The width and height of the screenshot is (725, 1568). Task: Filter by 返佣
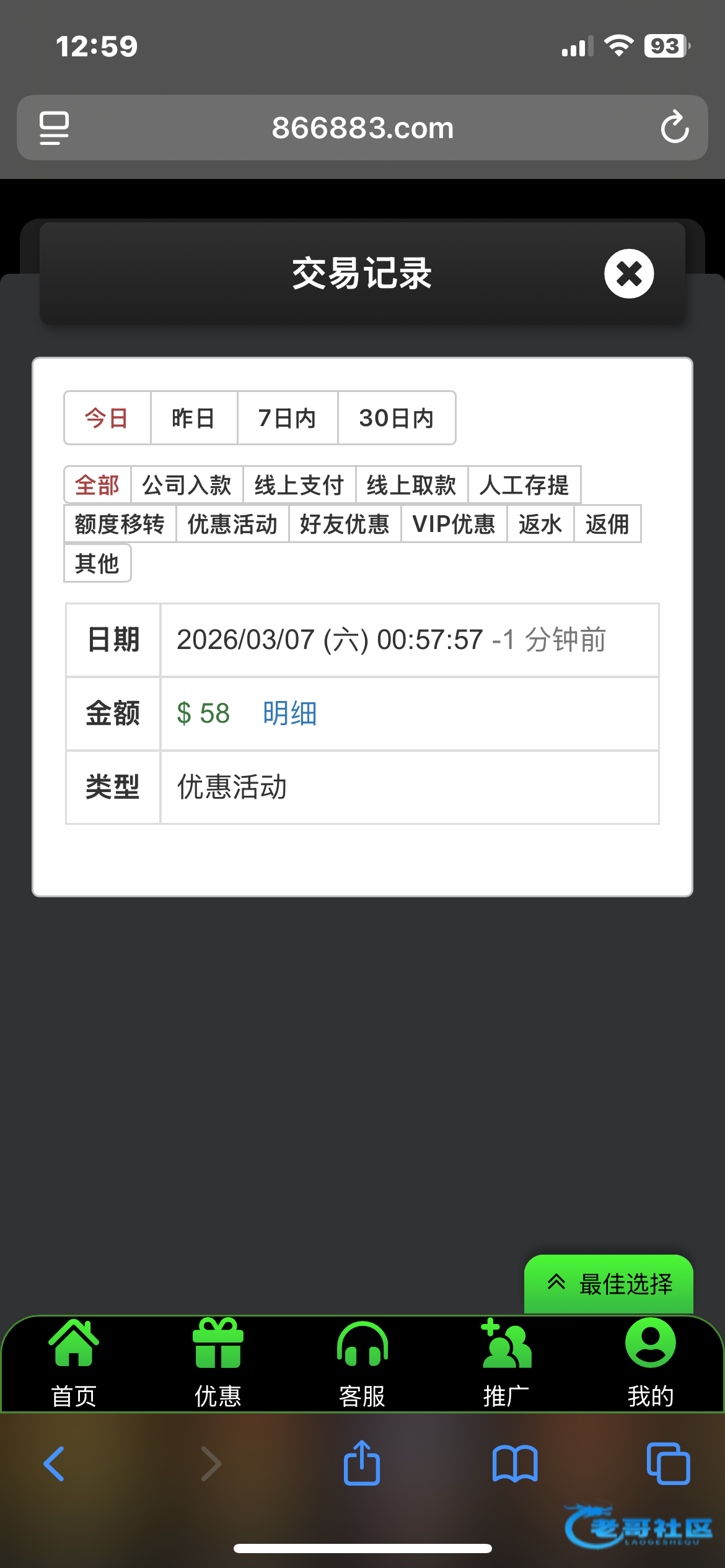click(x=607, y=524)
